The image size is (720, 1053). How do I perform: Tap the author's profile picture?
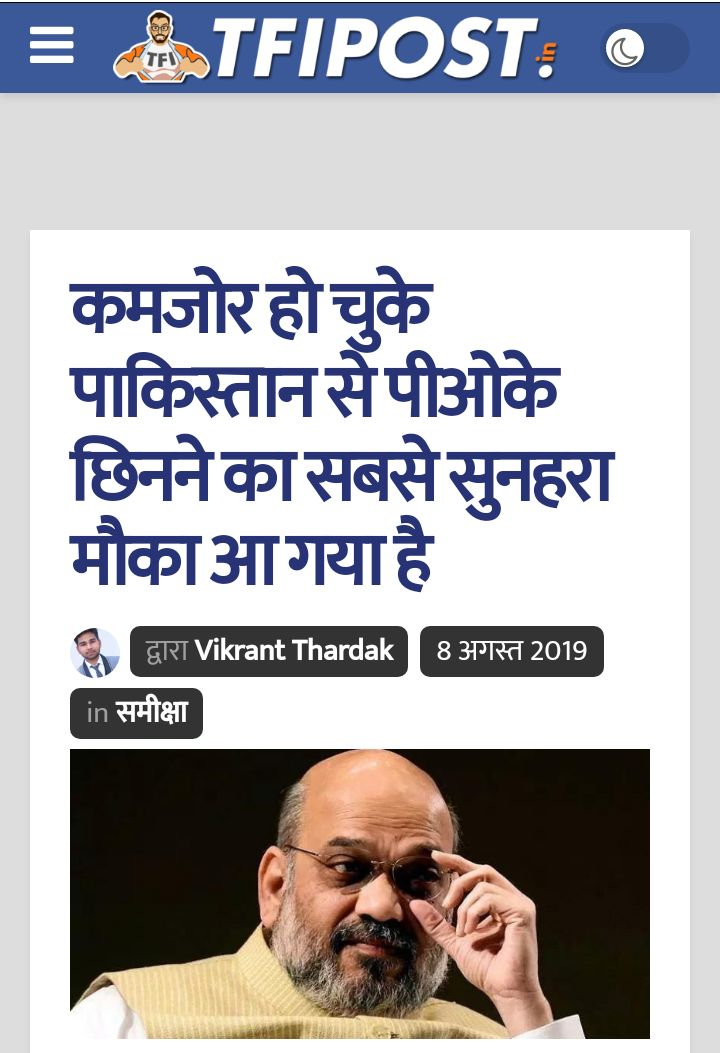pyautogui.click(x=95, y=652)
